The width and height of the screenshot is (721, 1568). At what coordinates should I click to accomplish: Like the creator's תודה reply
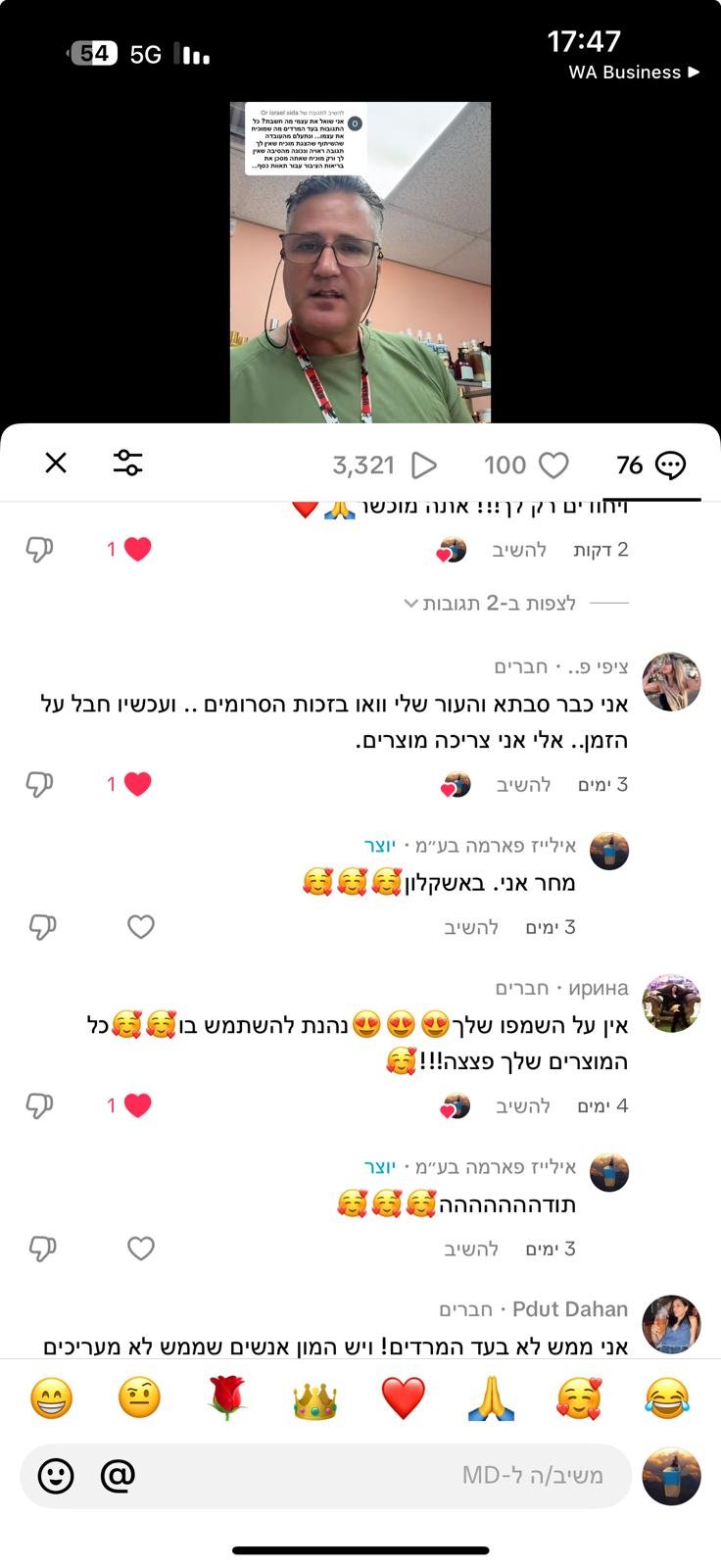point(141,1249)
